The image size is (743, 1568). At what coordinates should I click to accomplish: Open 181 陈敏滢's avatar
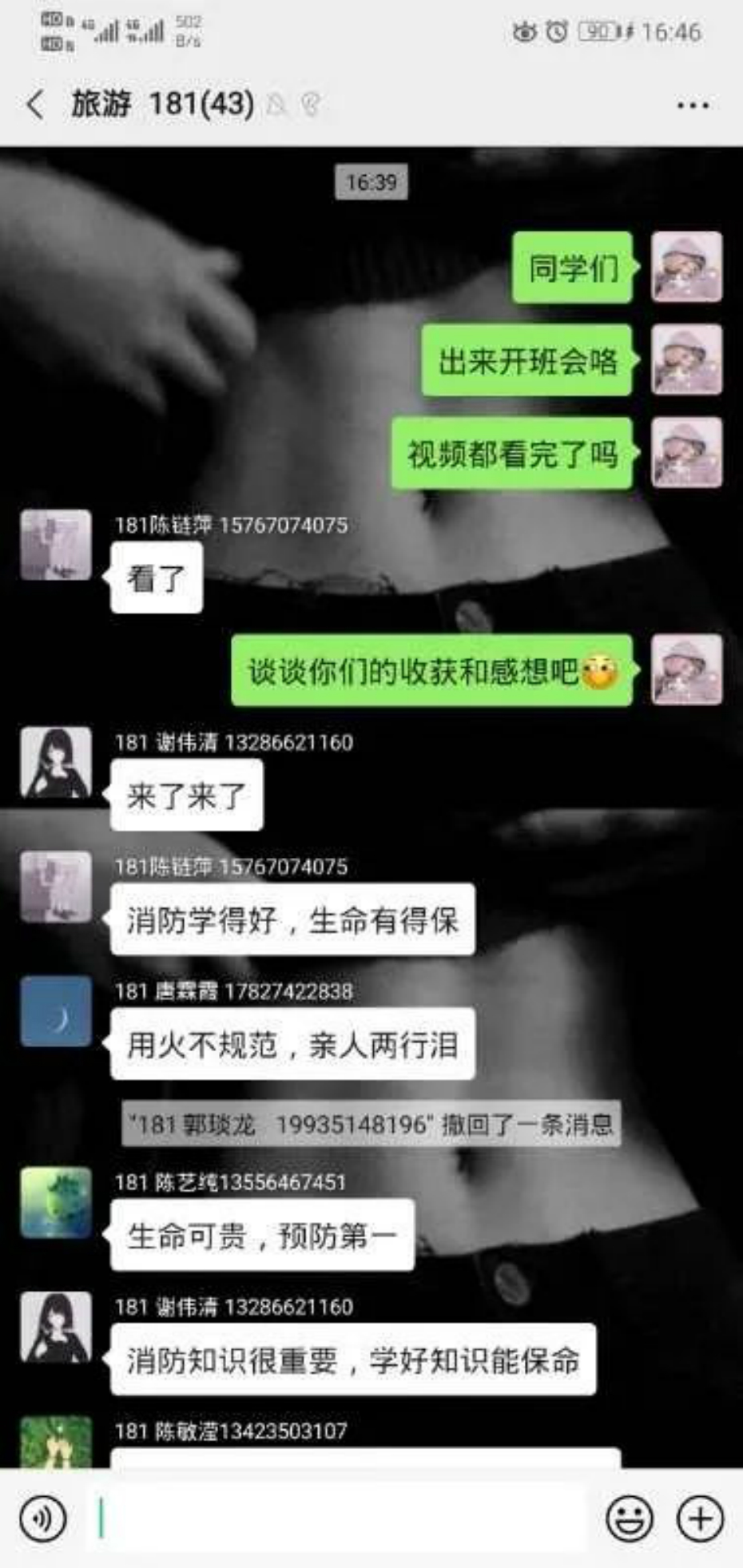coord(55,1442)
